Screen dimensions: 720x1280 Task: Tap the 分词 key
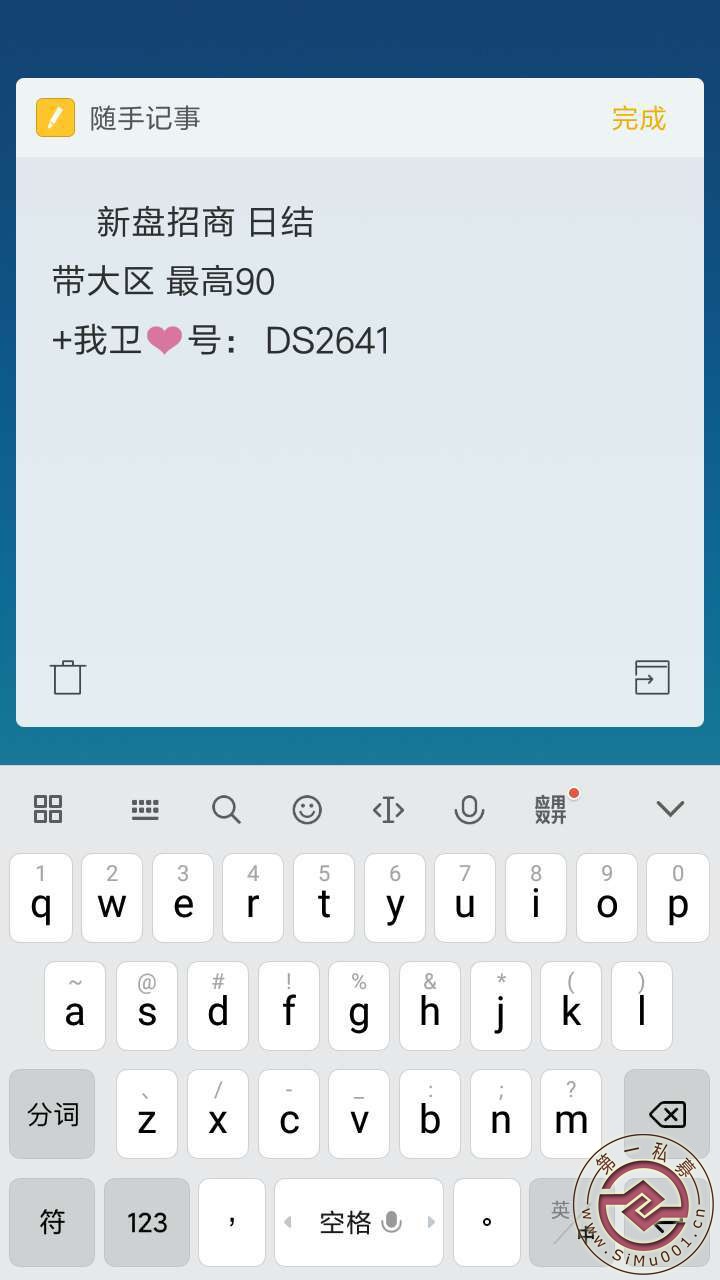[x=52, y=1114]
